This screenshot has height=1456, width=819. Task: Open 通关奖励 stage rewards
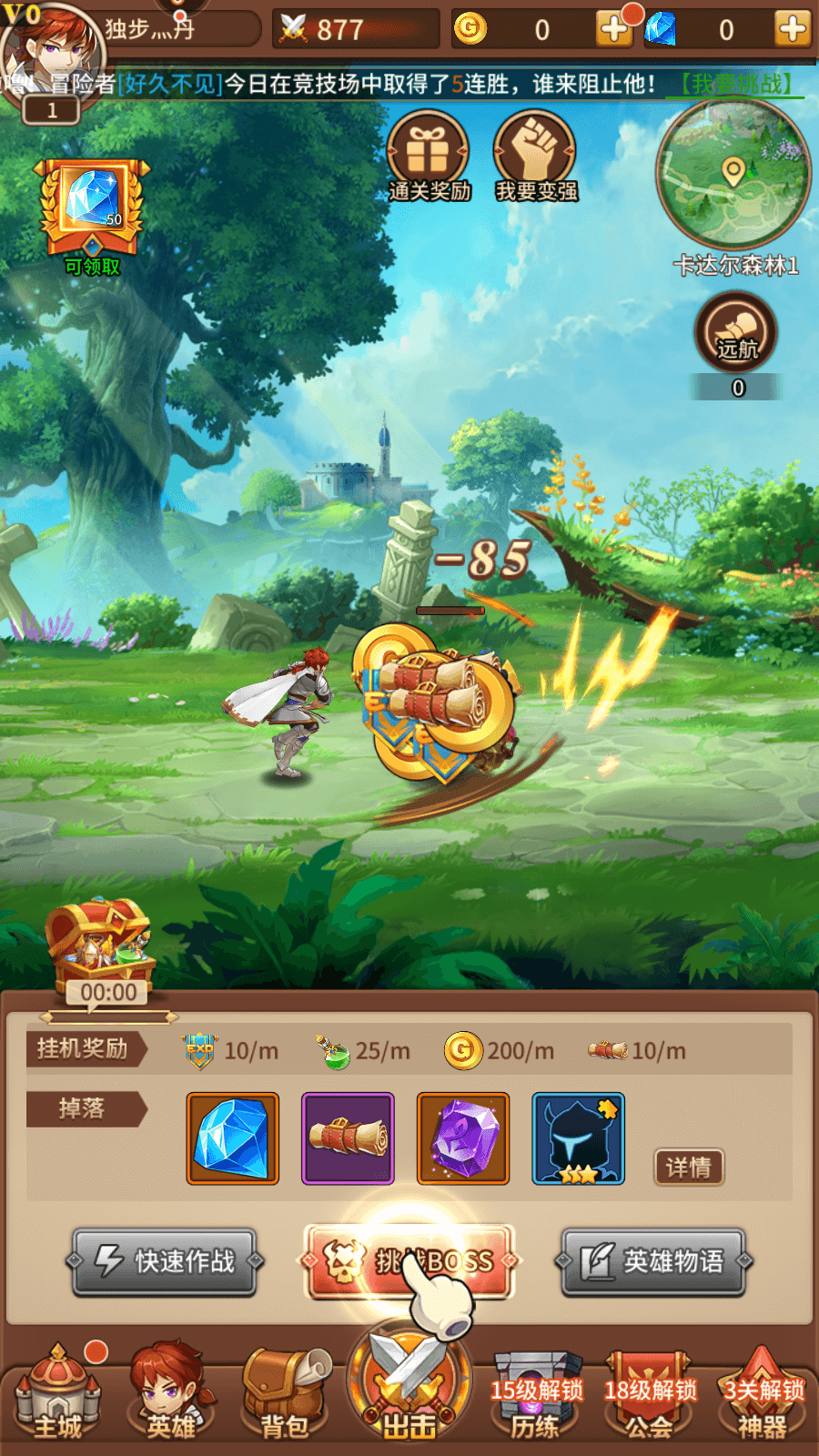pos(429,157)
